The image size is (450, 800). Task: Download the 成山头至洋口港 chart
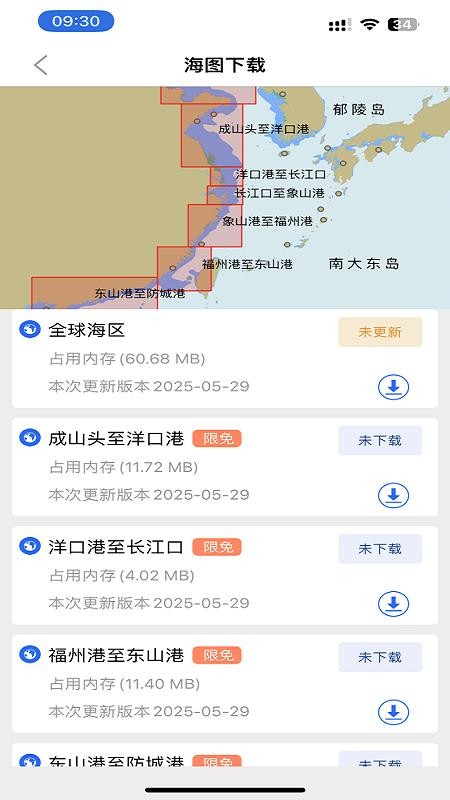pos(393,495)
